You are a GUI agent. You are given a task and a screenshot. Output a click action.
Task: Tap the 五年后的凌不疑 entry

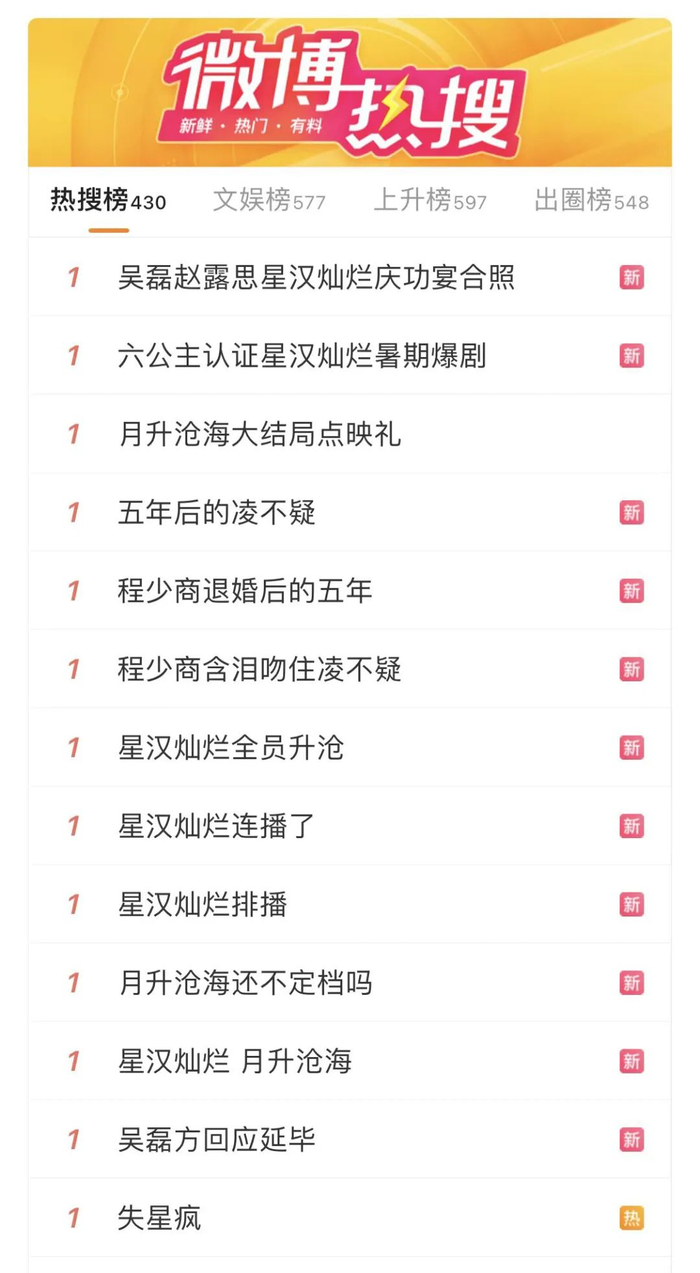[217, 513]
